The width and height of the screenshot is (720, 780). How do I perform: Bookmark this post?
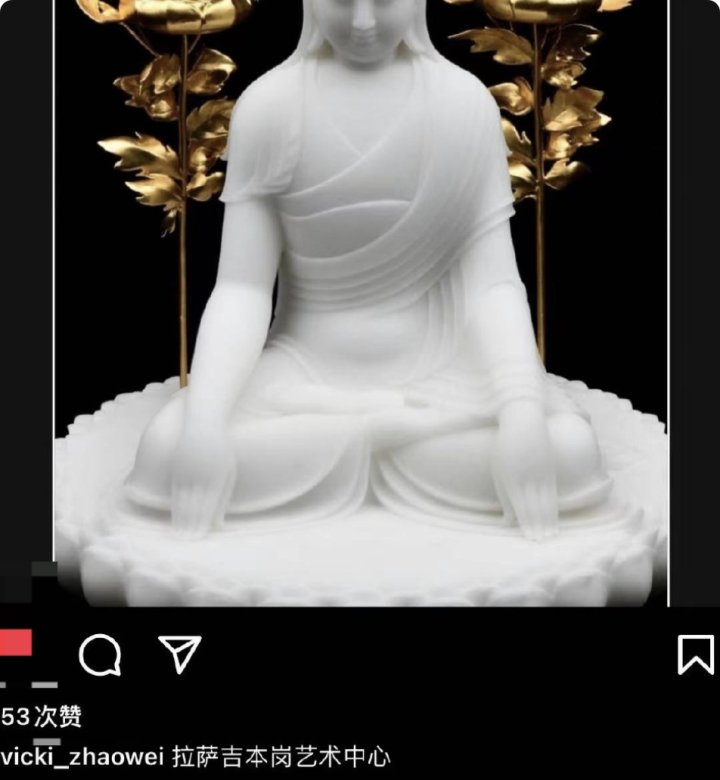pos(695,655)
